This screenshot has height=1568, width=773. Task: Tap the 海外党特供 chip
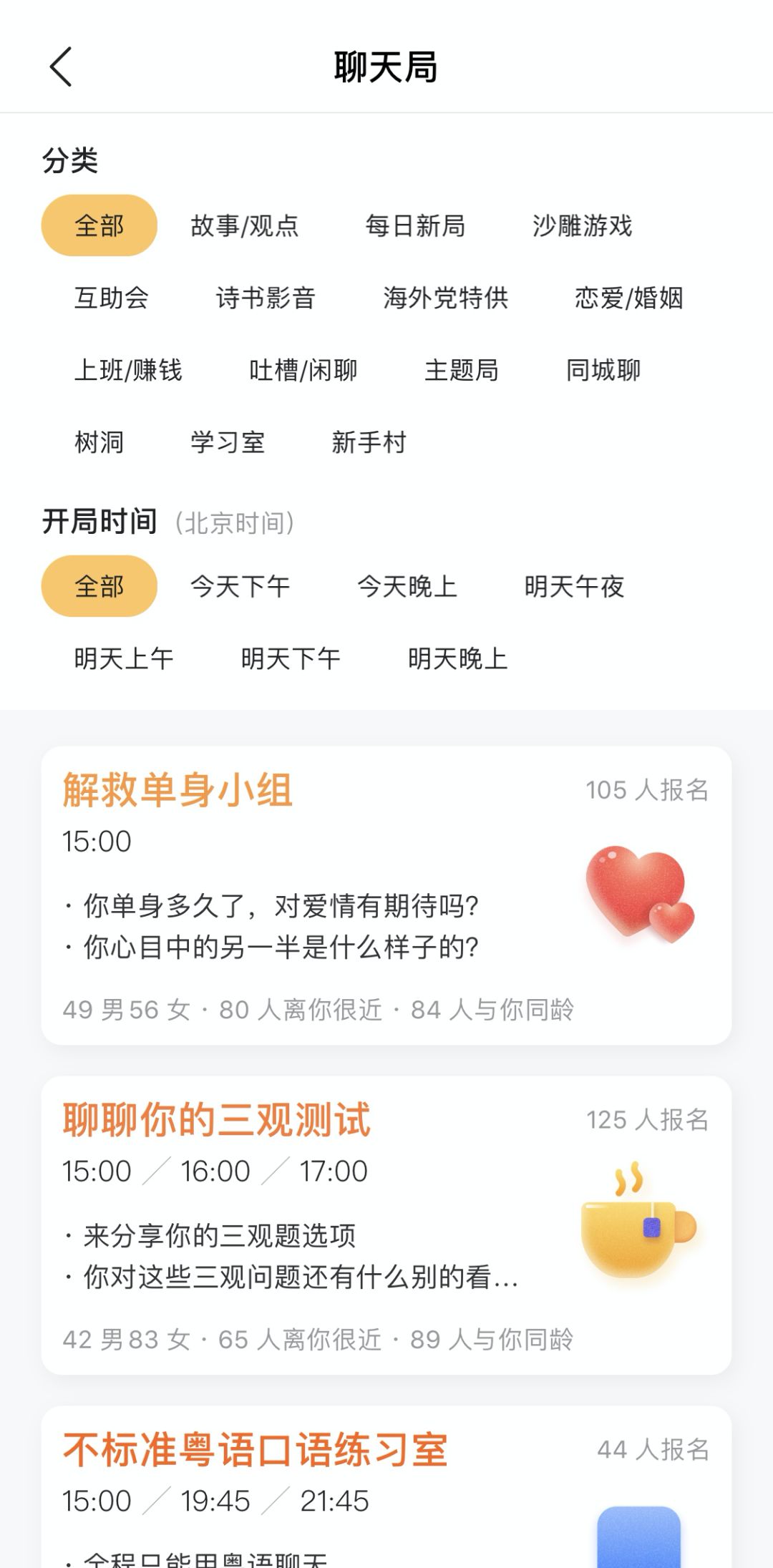pyautogui.click(x=445, y=298)
